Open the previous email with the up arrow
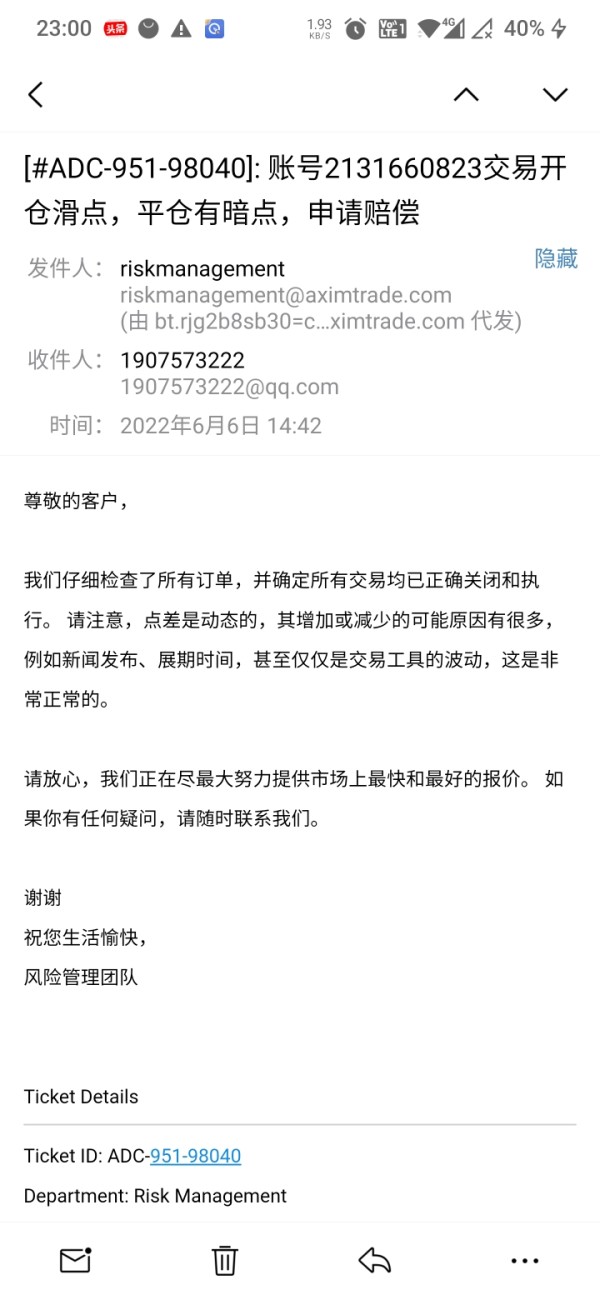Image resolution: width=600 pixels, height=1300 pixels. tap(466, 95)
